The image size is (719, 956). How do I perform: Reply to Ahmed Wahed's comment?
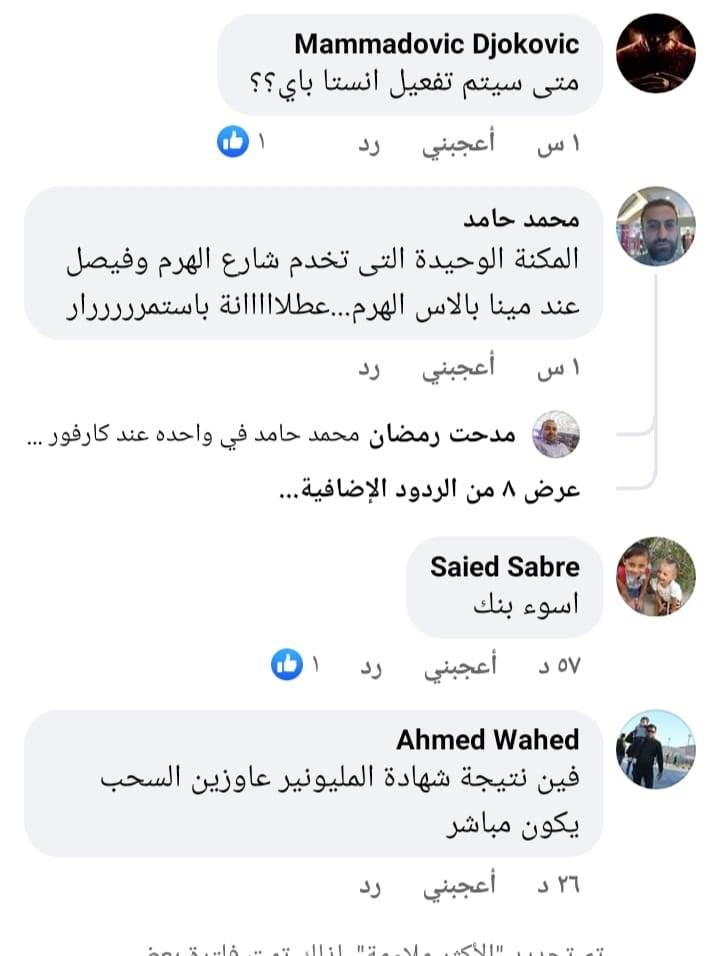372,885
